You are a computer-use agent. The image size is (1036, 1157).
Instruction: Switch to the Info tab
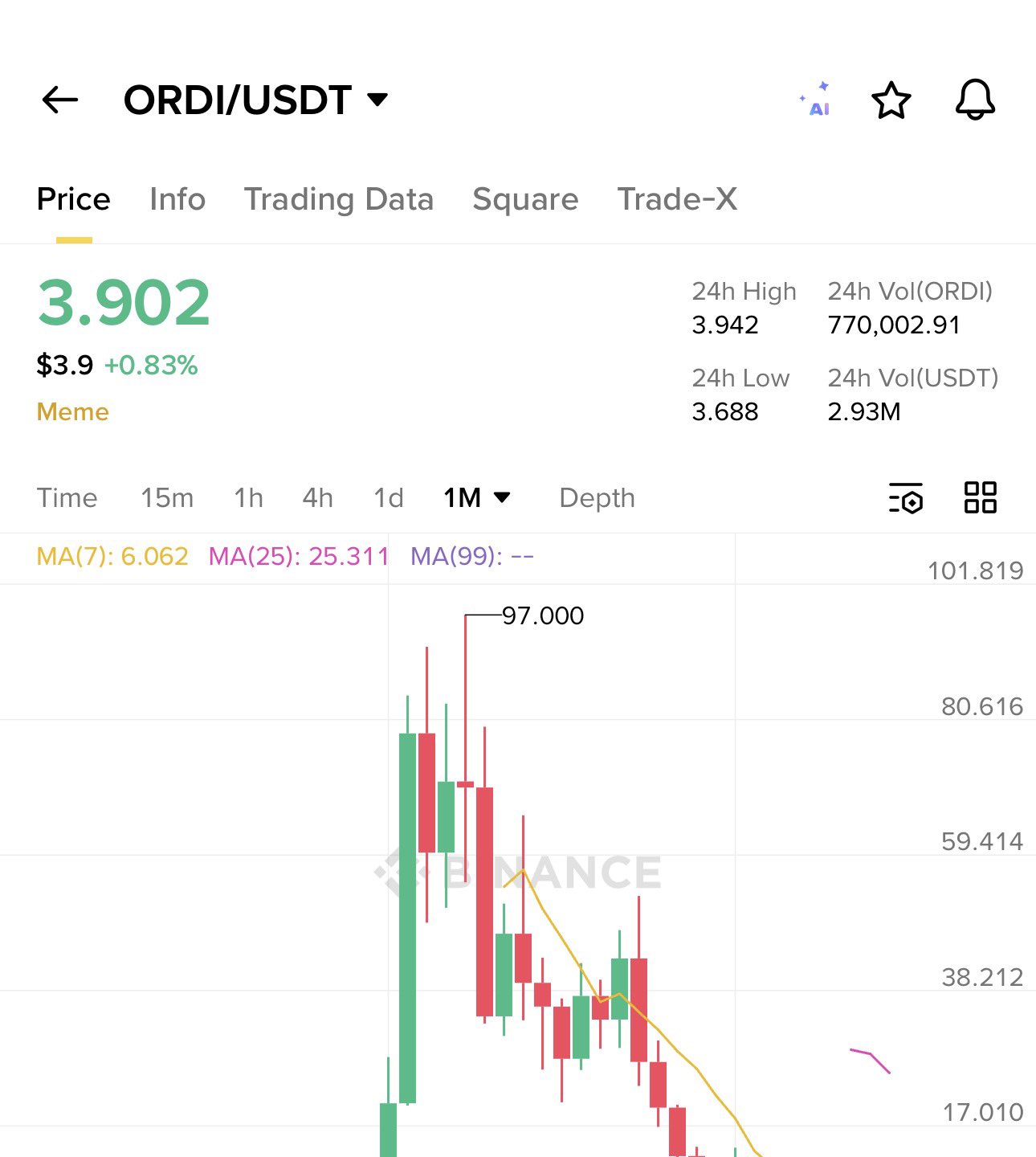[177, 199]
